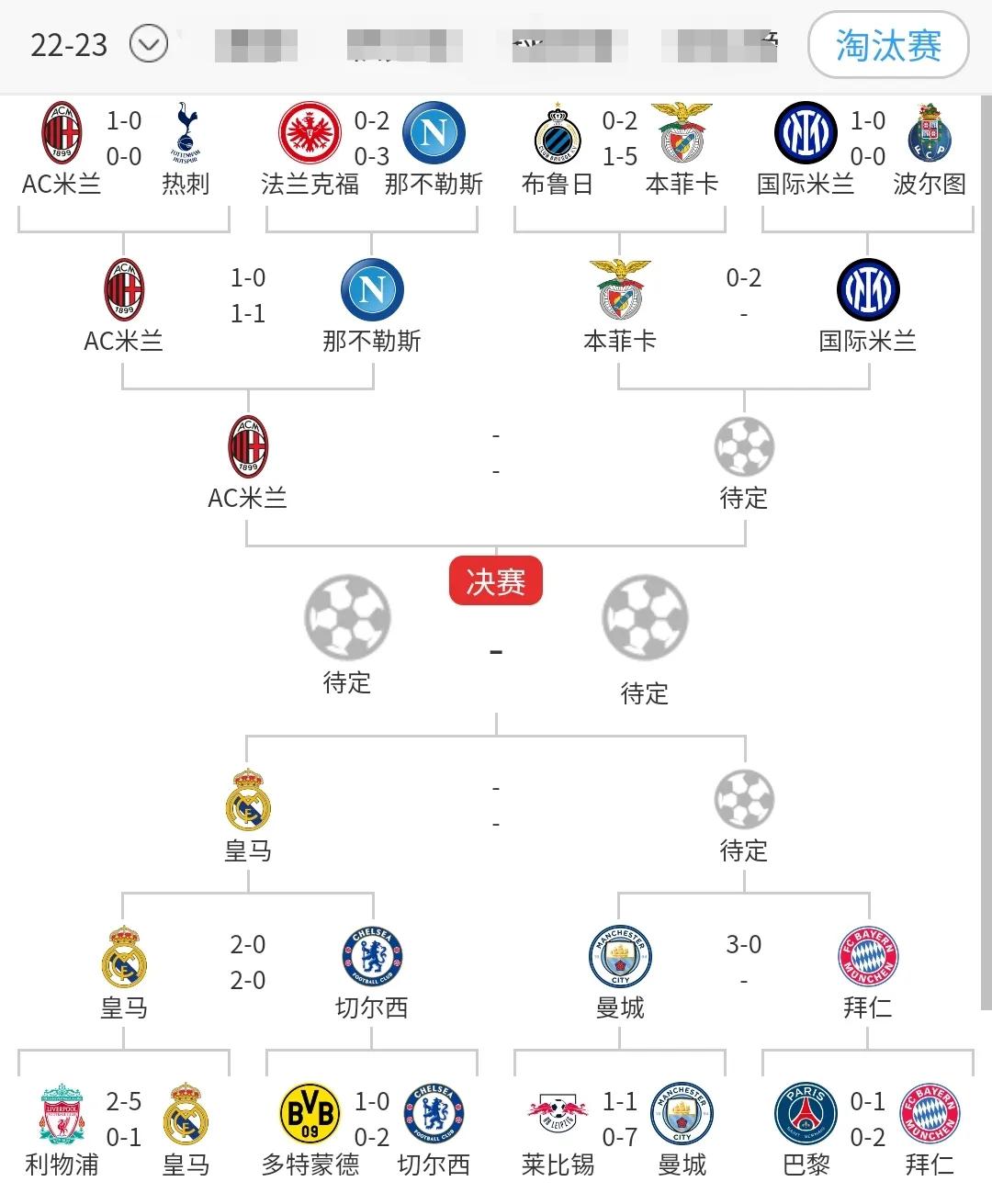Open the 皇马 vs 切尔西 quarter-final

tap(248, 962)
